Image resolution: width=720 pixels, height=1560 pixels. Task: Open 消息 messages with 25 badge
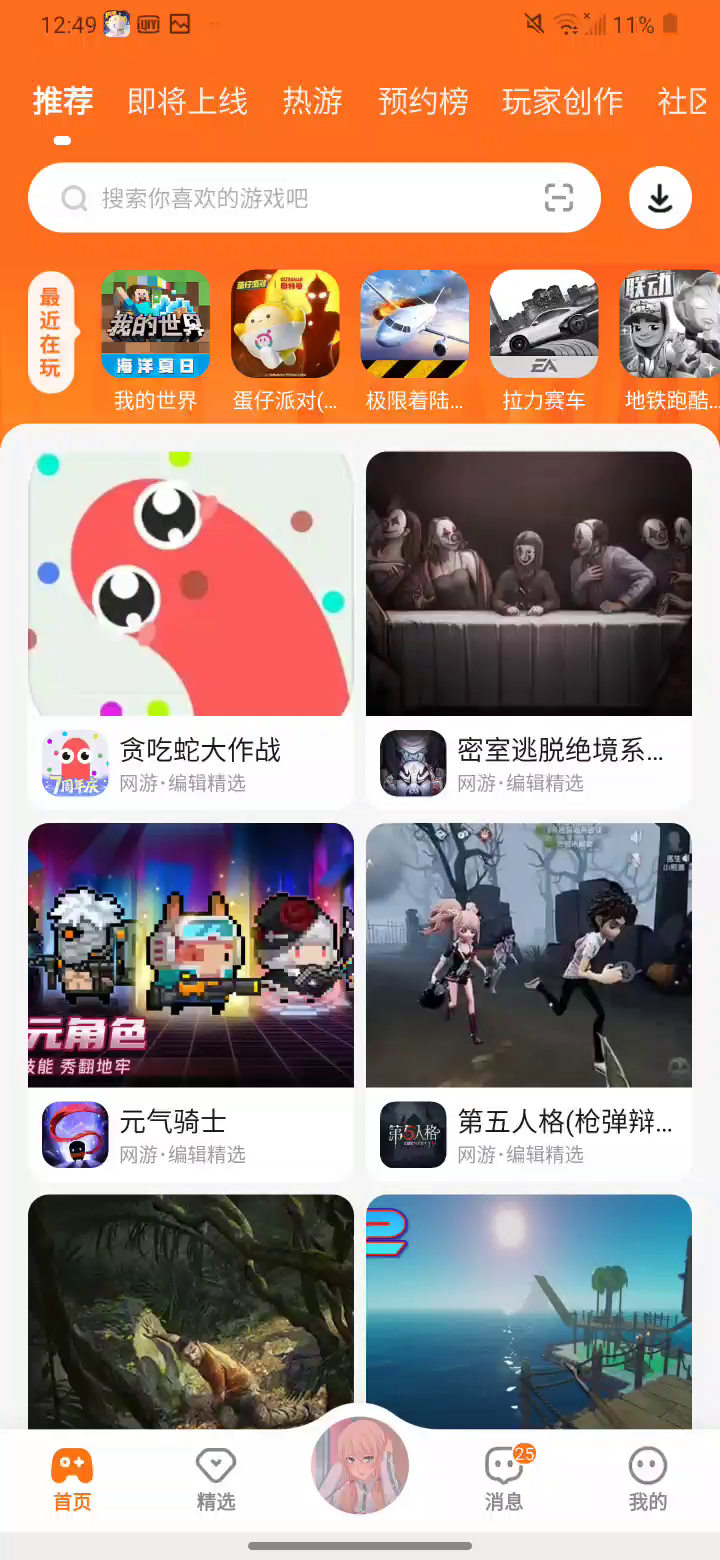tap(504, 1480)
